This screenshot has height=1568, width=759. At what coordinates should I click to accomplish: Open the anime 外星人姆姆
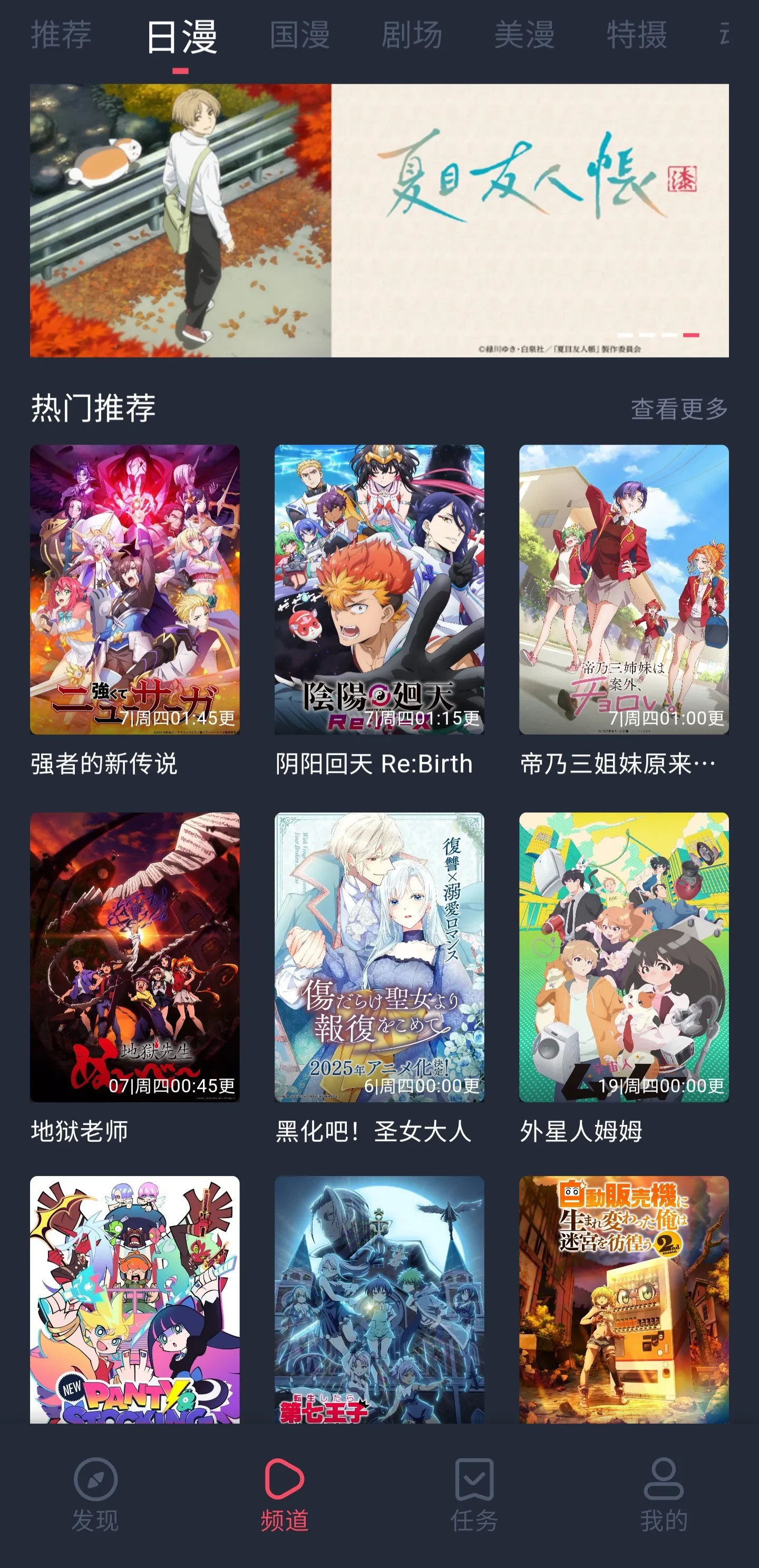point(623,957)
